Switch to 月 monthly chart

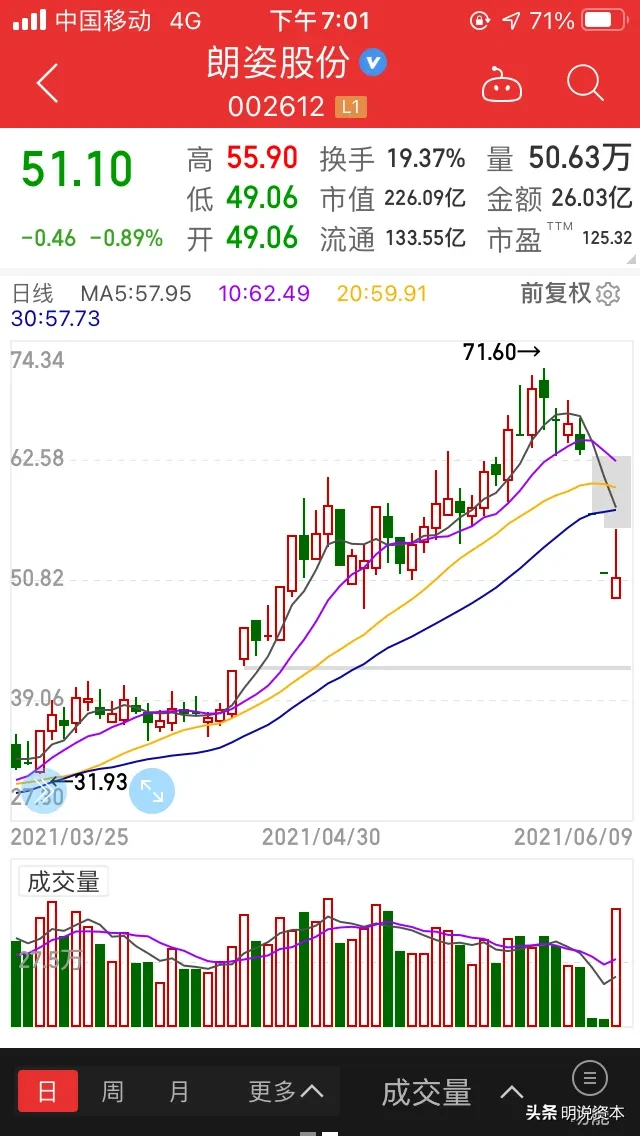tap(179, 1091)
